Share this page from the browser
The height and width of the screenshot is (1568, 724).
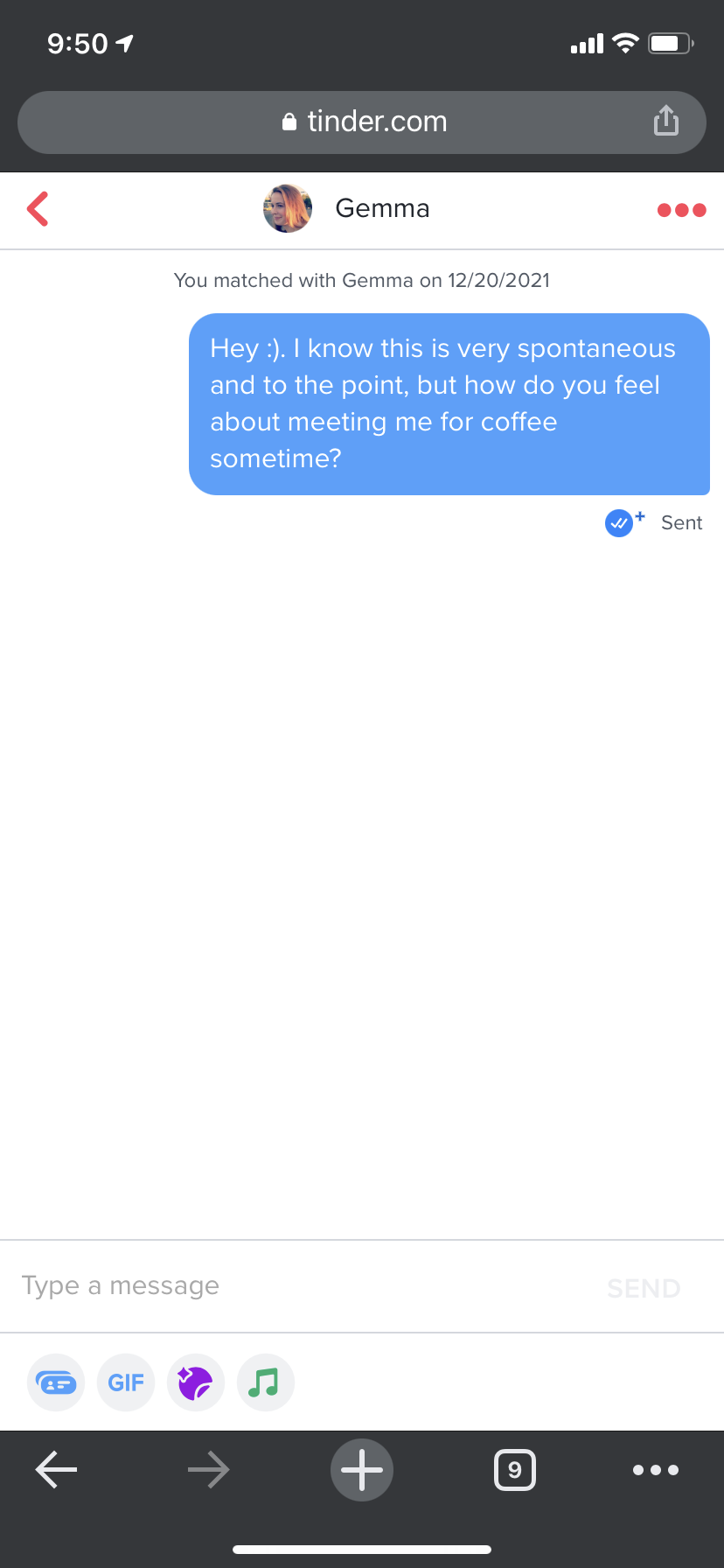tap(666, 121)
